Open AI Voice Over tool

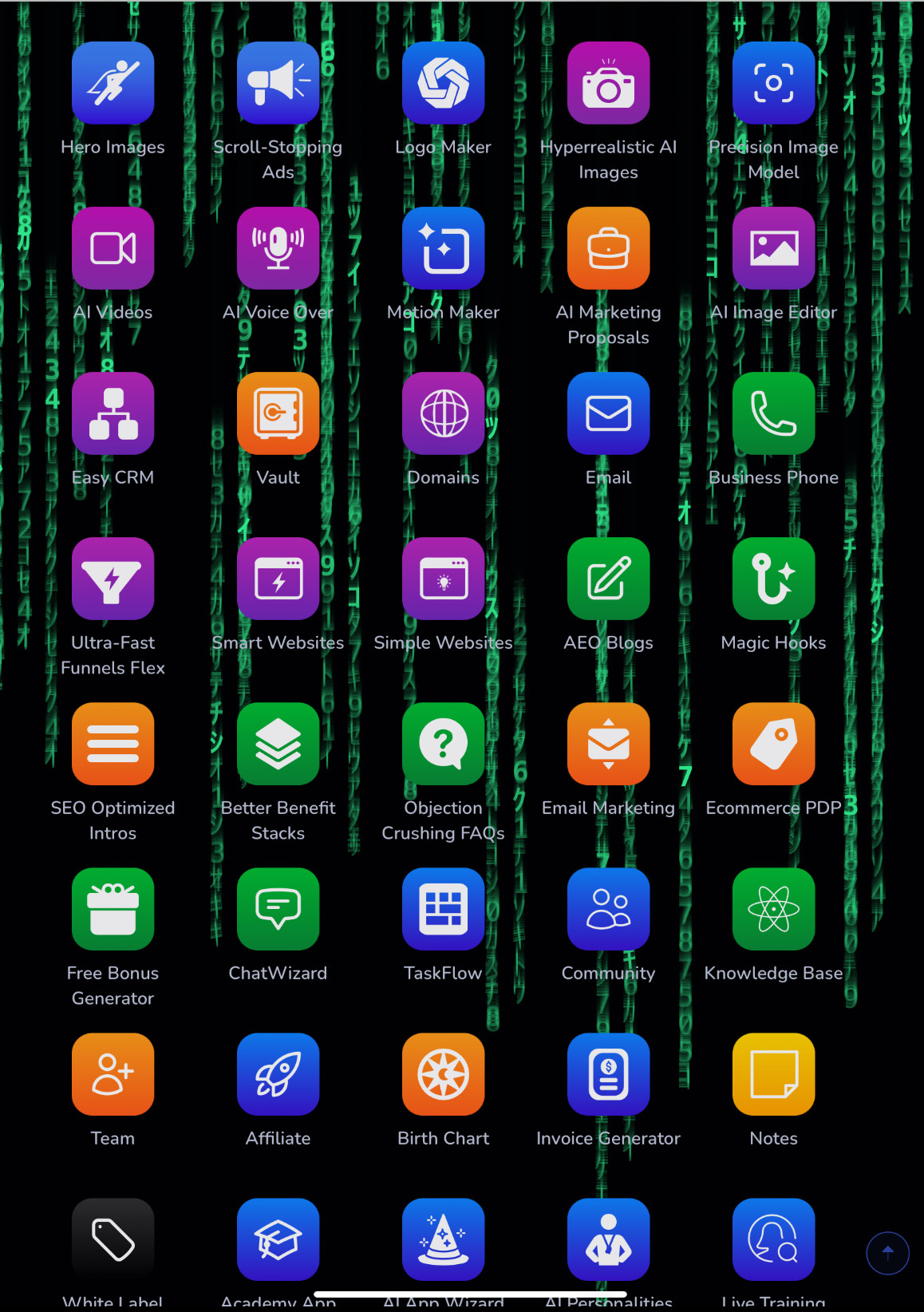click(278, 248)
